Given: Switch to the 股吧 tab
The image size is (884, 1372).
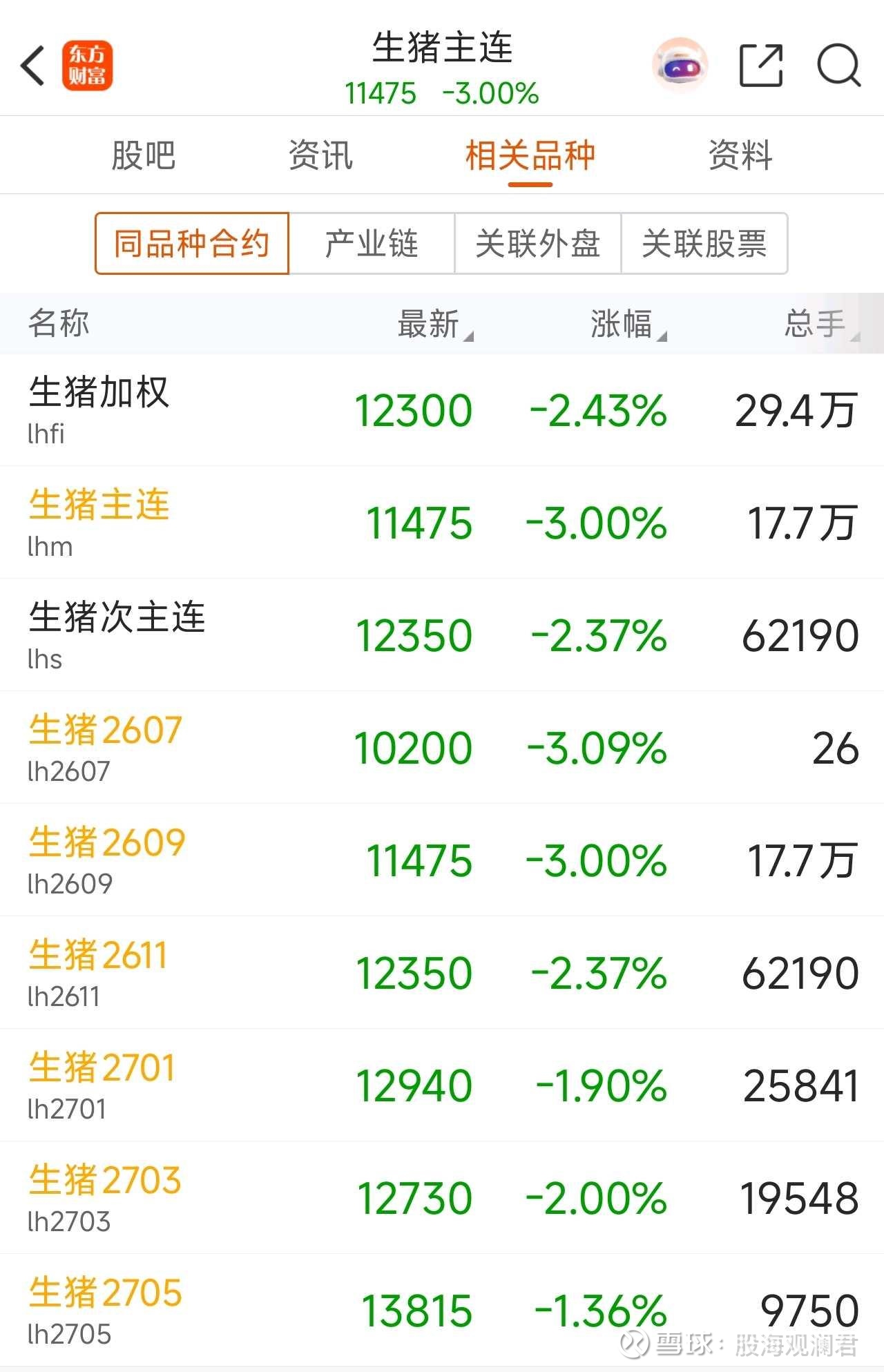Looking at the screenshot, I should (144, 155).
